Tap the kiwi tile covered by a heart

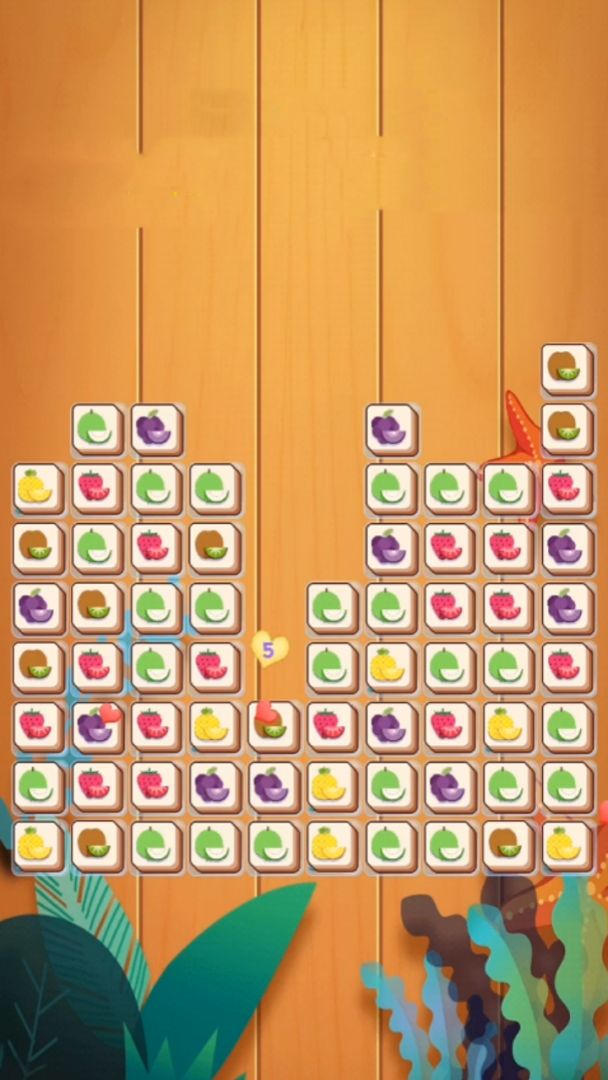click(273, 727)
